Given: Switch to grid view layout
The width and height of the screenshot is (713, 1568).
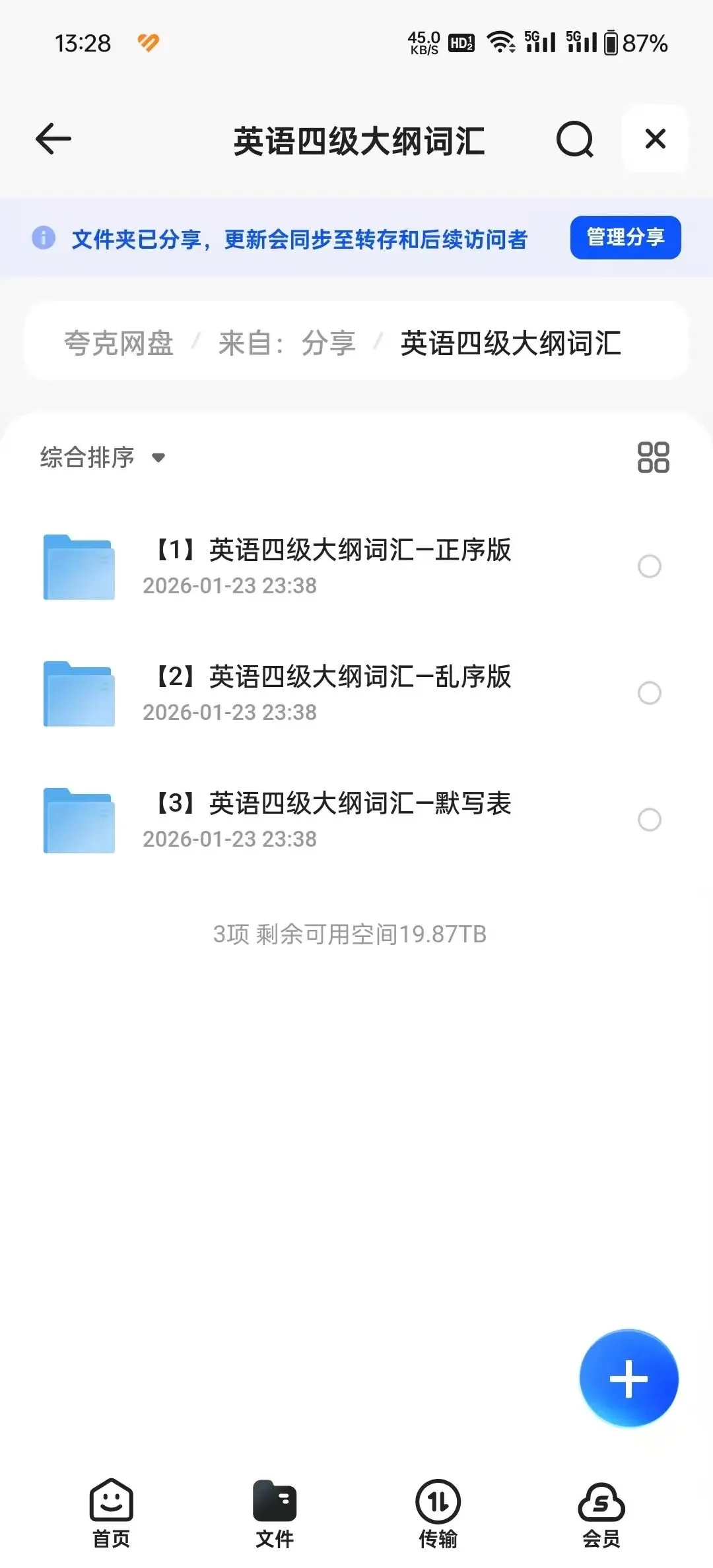Looking at the screenshot, I should click(653, 457).
